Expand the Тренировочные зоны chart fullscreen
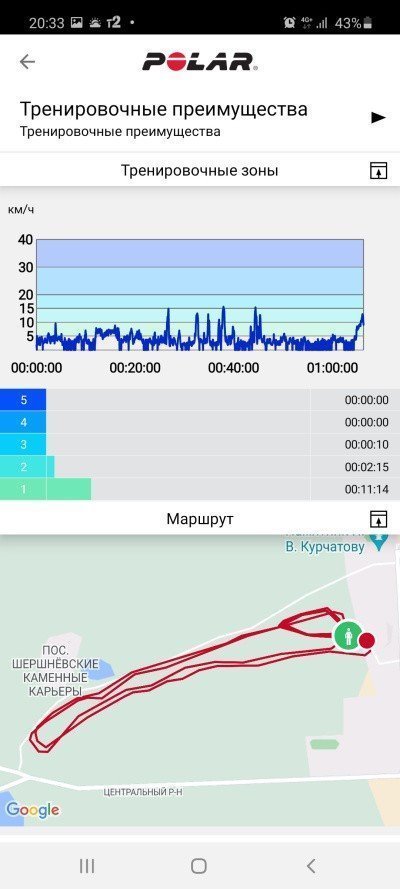This screenshot has width=400, height=889. 378,170
